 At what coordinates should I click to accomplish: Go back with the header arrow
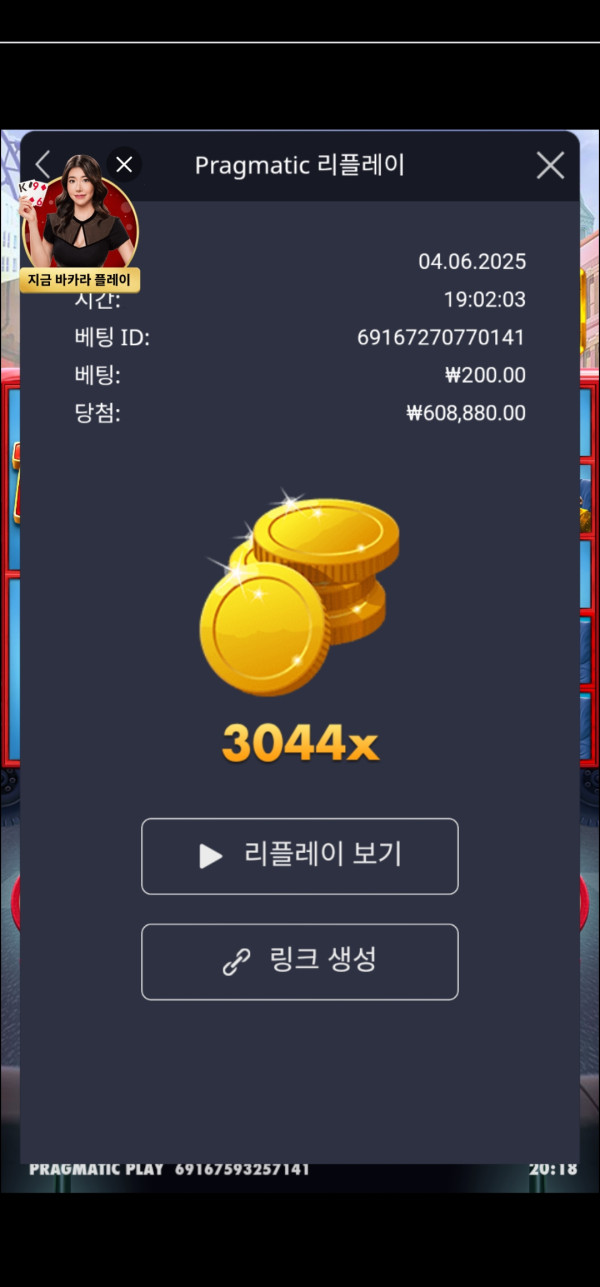(42, 165)
